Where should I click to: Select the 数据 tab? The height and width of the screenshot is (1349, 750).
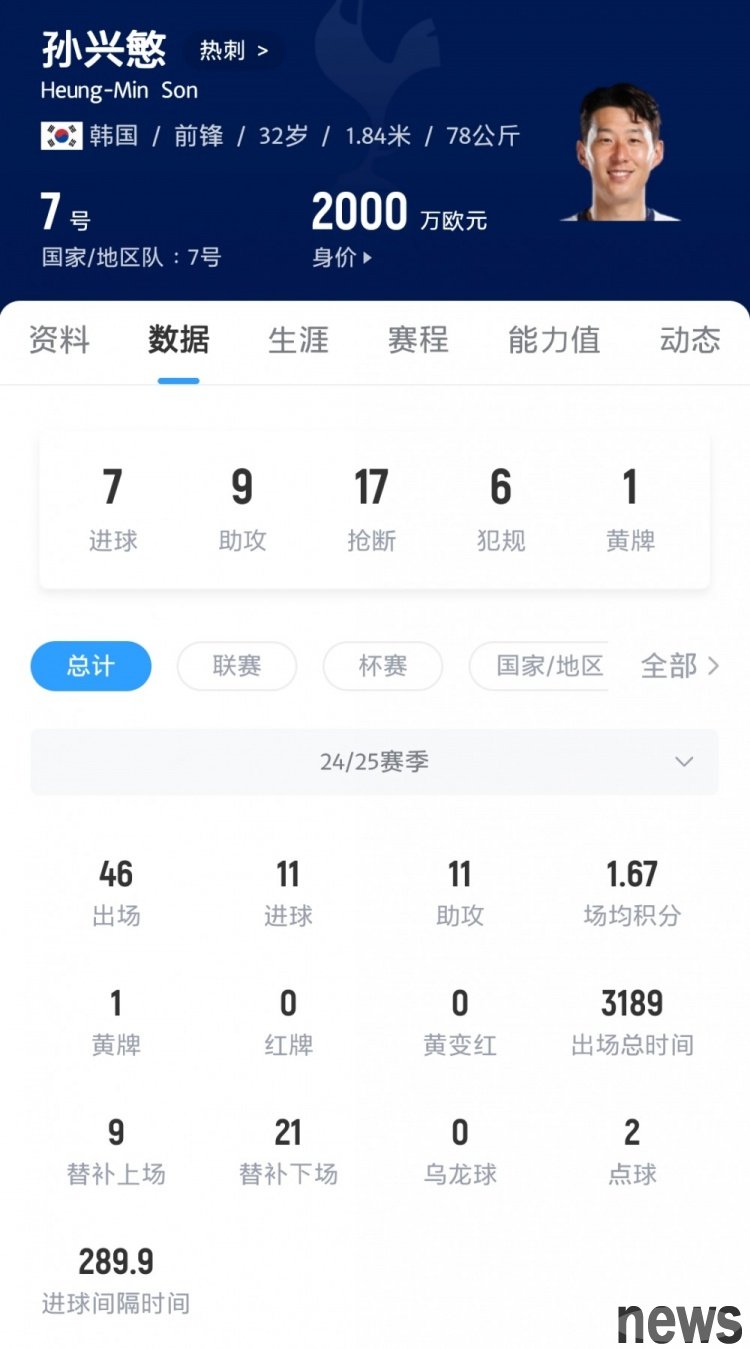178,340
